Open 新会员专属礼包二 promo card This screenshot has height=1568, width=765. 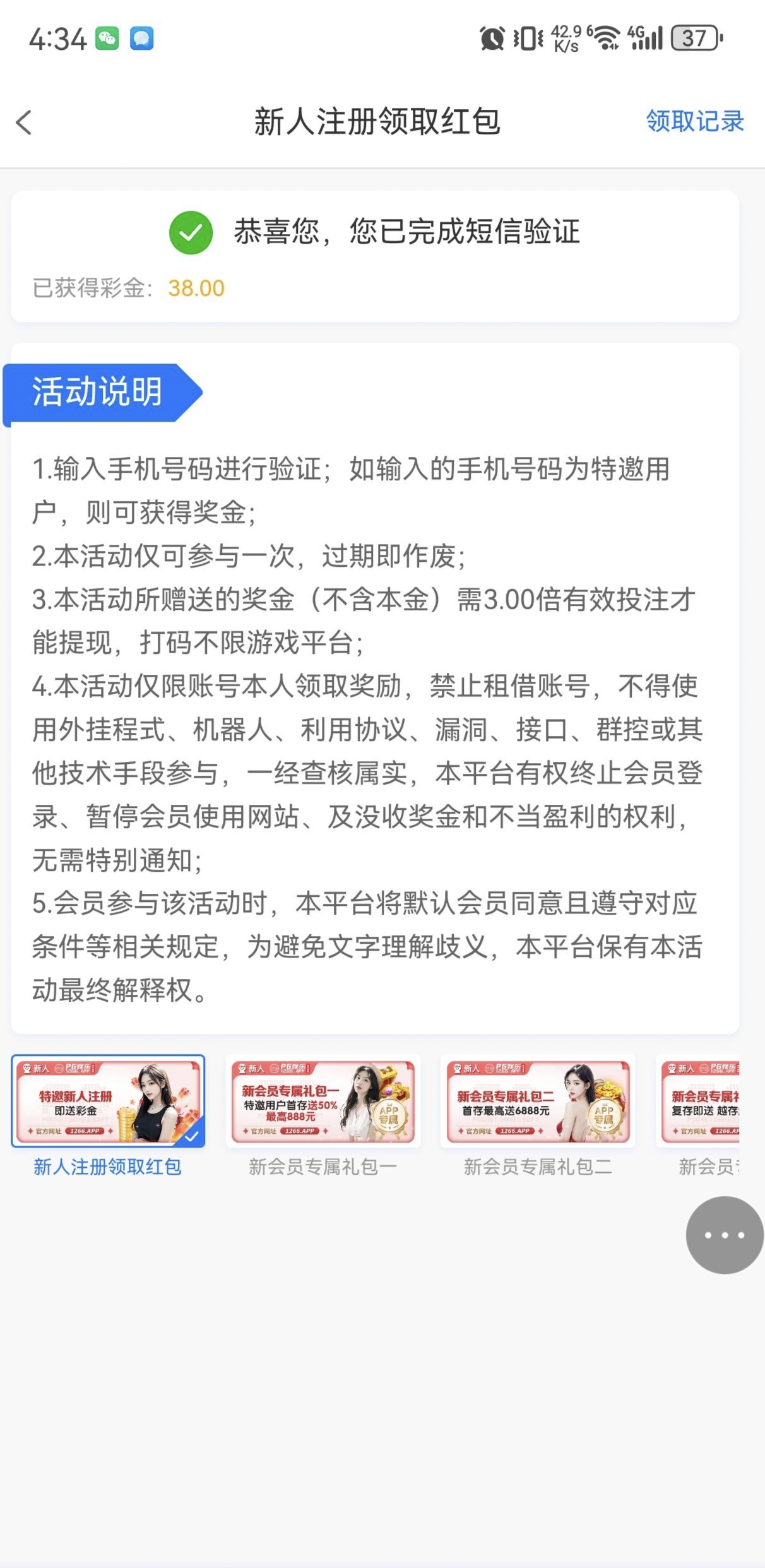(x=538, y=1102)
